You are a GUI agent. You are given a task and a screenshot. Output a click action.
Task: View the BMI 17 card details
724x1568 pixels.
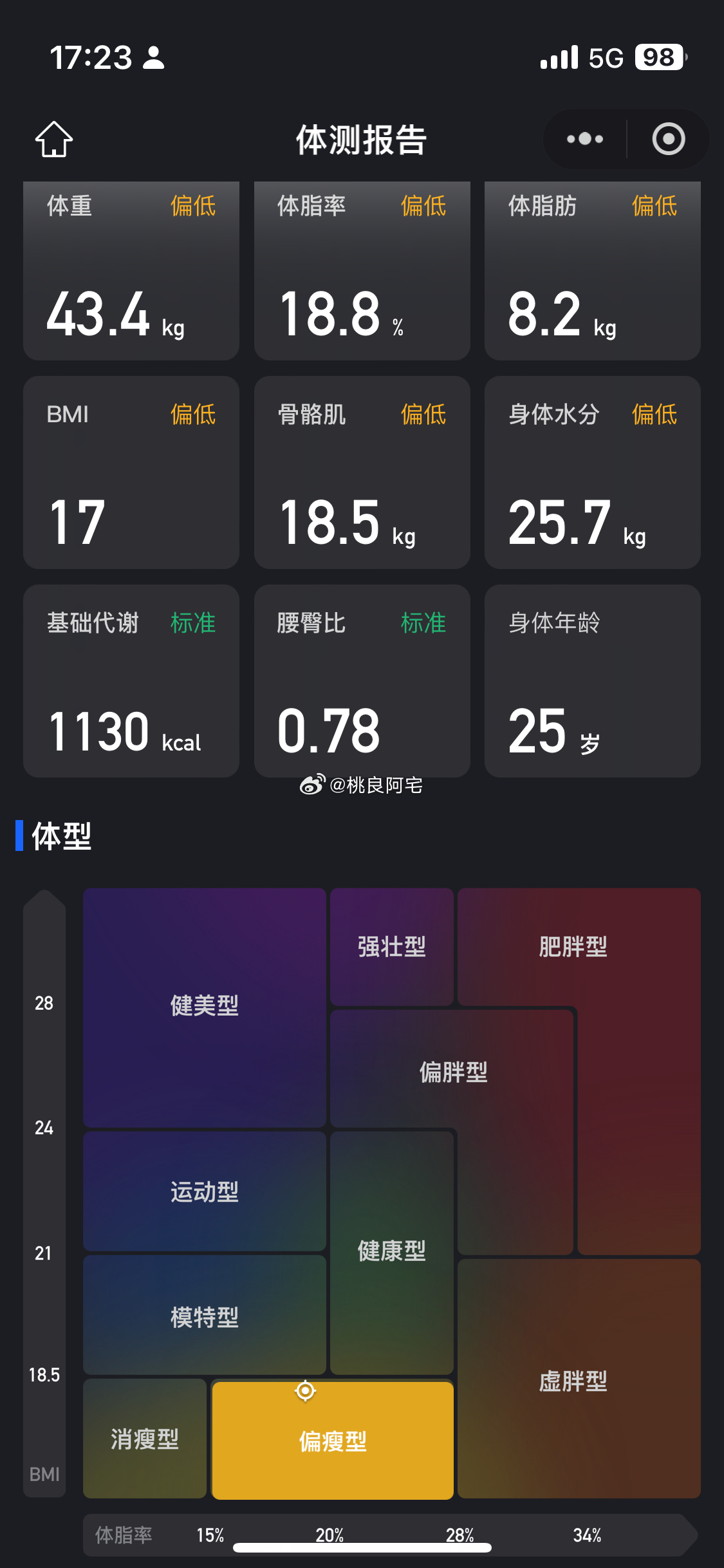[131, 472]
